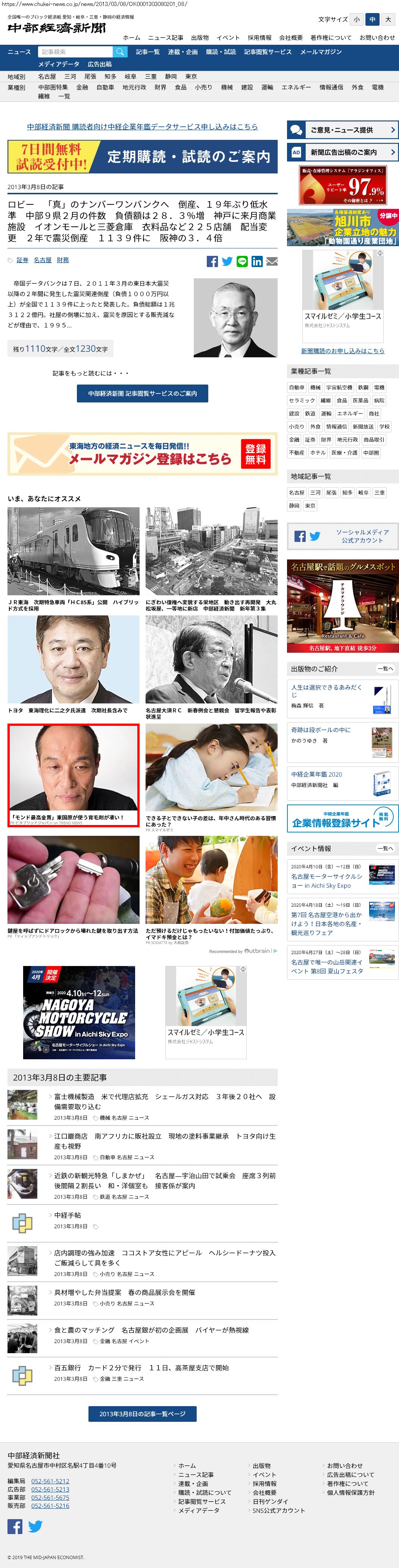Select 自動車 industry chip

(x=297, y=387)
